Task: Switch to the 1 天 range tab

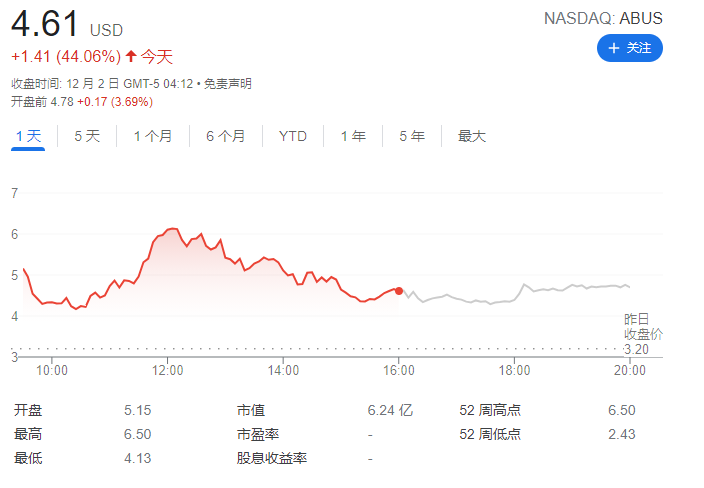Action: point(28,136)
